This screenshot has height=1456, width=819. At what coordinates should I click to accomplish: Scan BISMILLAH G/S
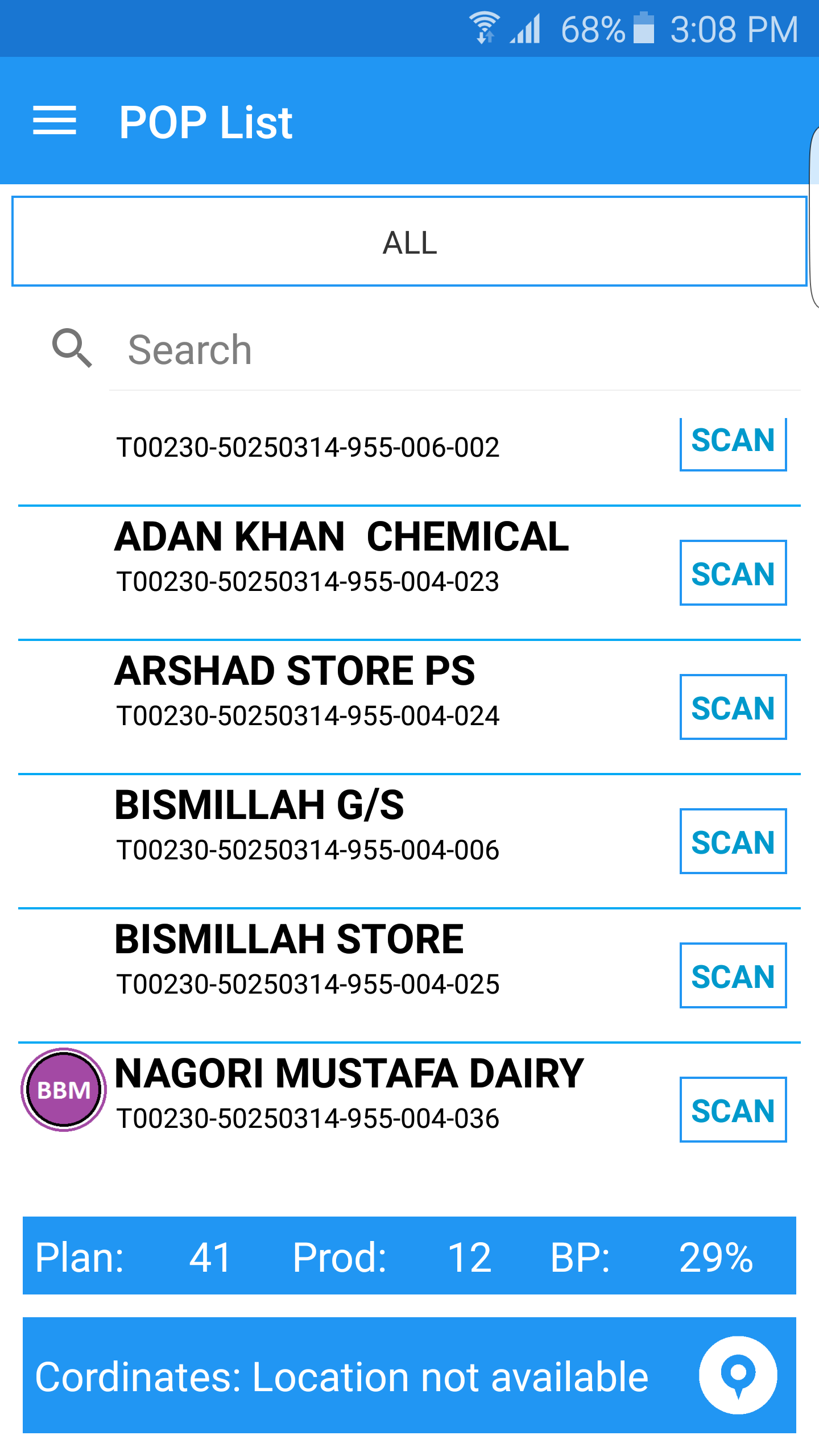tap(733, 841)
